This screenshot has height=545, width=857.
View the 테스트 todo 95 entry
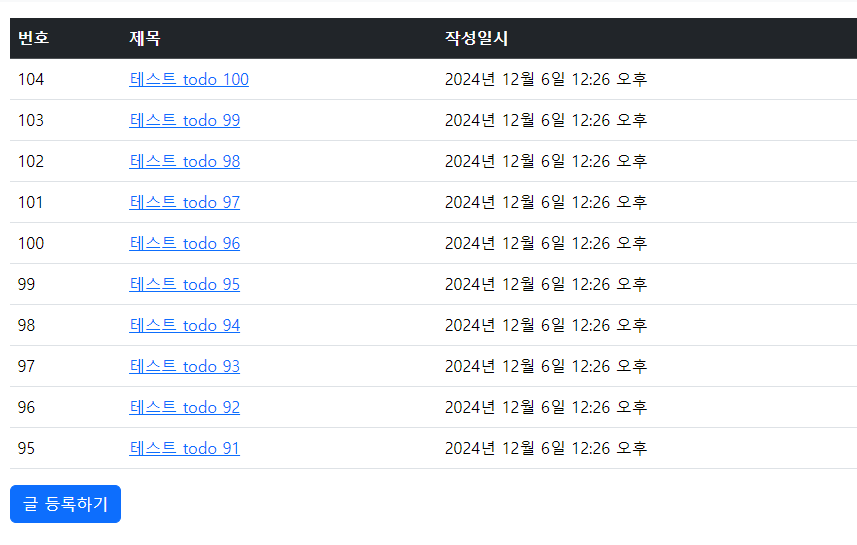[x=184, y=285]
